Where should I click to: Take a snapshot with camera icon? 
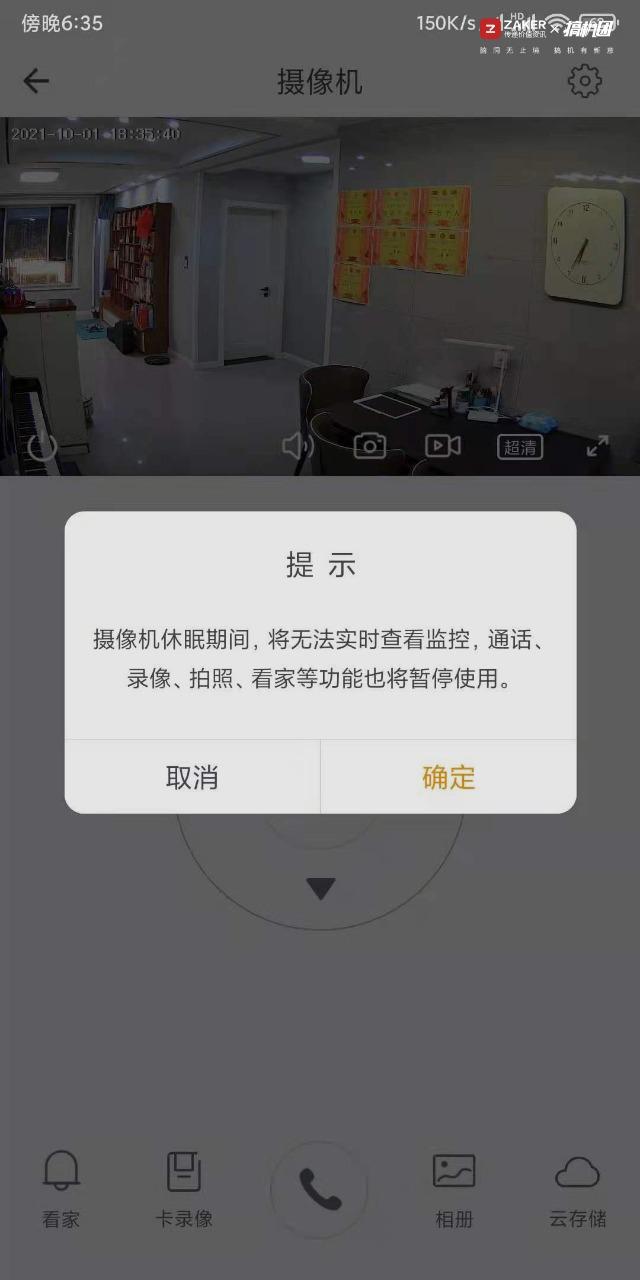click(370, 446)
